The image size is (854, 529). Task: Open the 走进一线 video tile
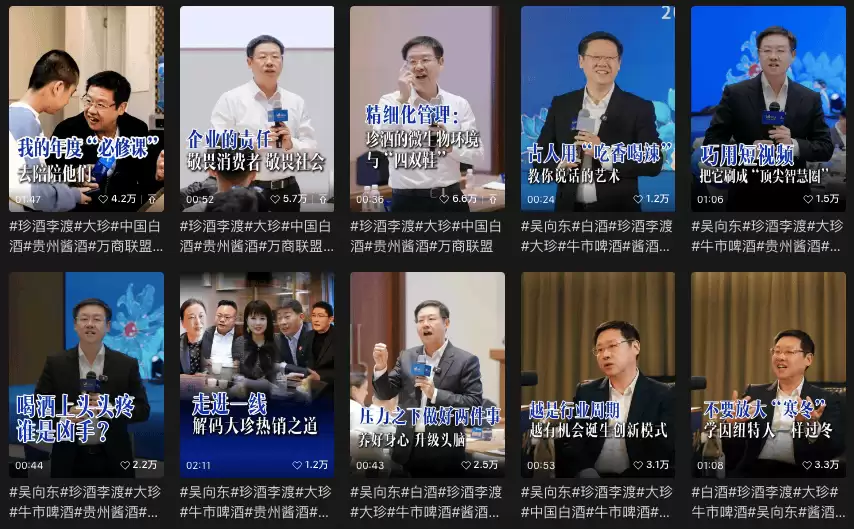click(x=256, y=374)
